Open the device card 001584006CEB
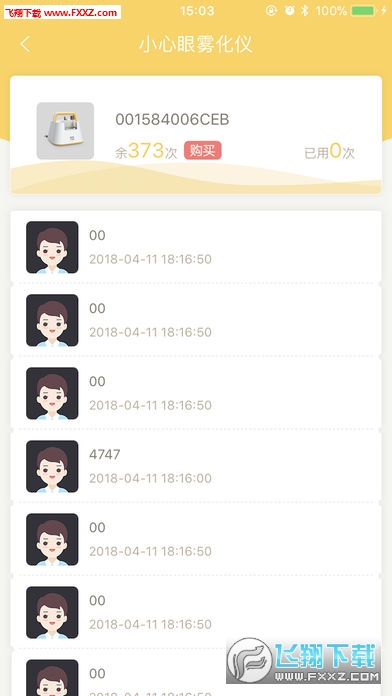This screenshot has width=392, height=696. point(196,134)
